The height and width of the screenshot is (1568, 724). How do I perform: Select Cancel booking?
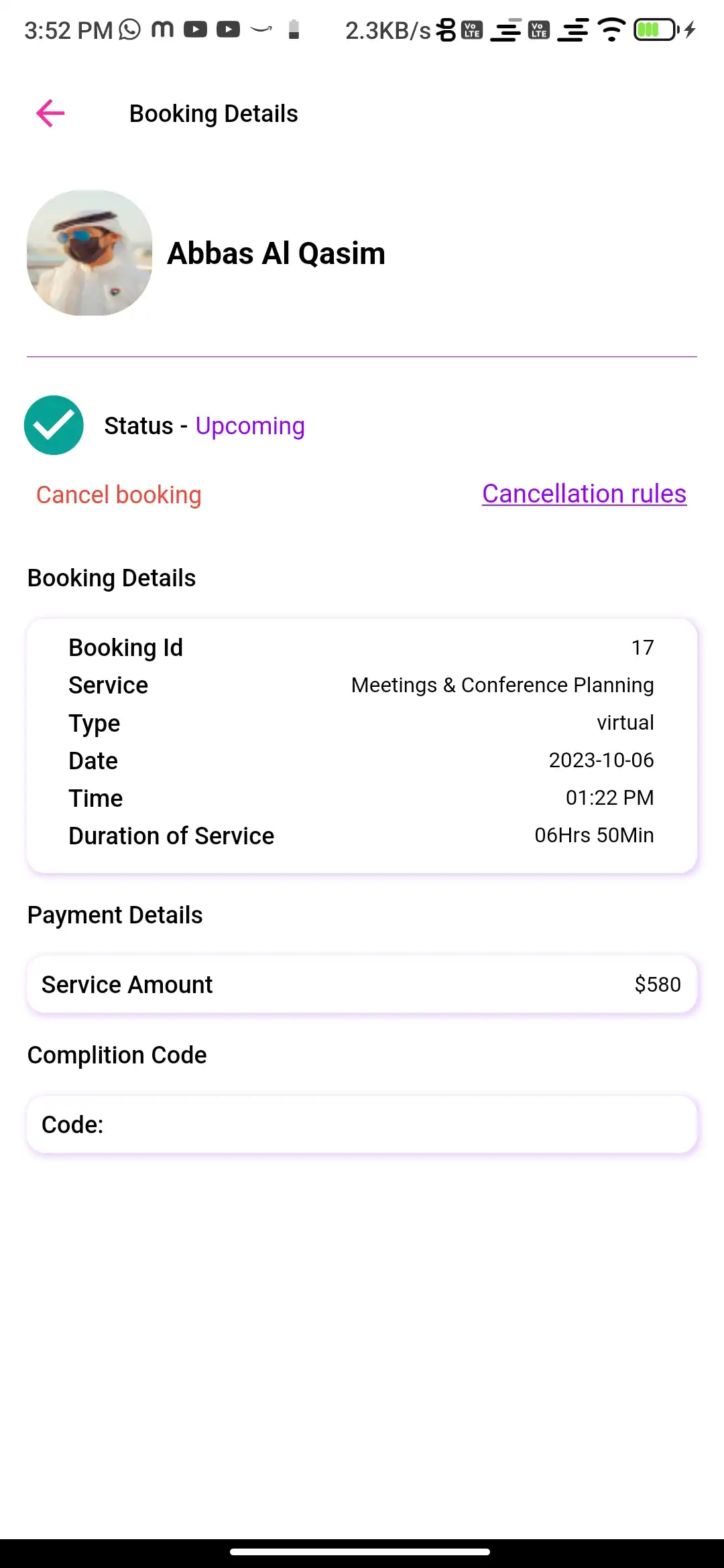click(119, 495)
